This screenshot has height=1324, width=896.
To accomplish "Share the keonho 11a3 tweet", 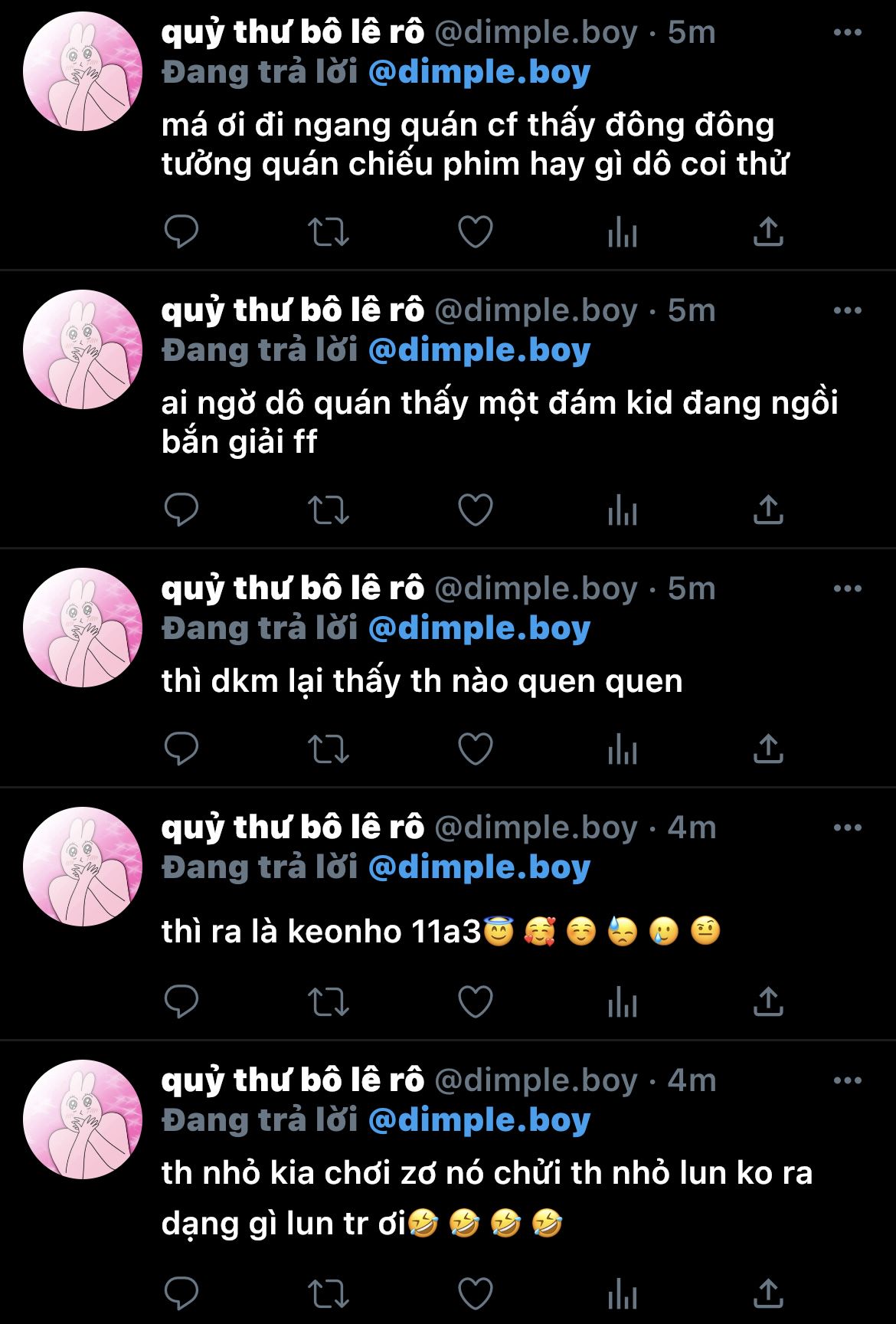I will coord(768,1001).
